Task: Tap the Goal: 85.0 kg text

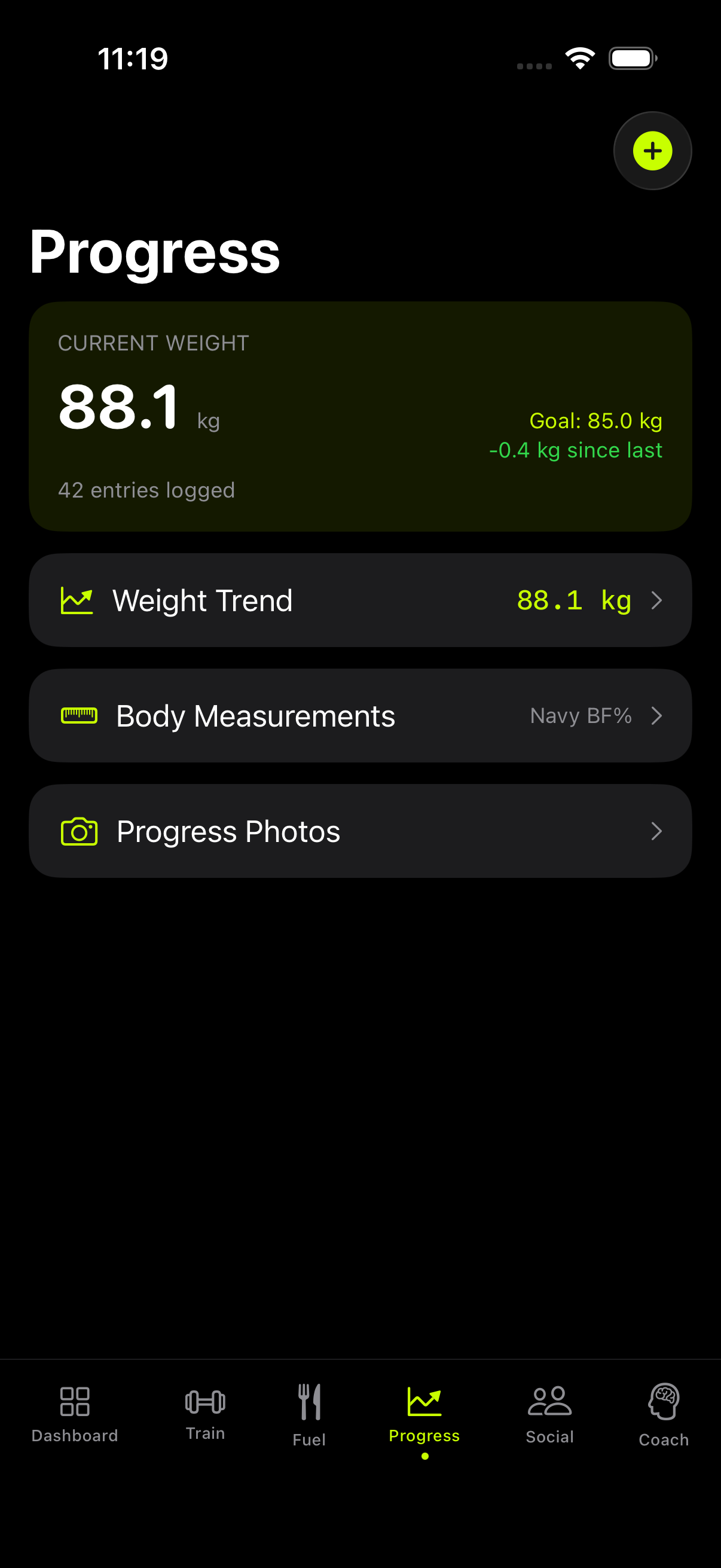Action: click(595, 420)
